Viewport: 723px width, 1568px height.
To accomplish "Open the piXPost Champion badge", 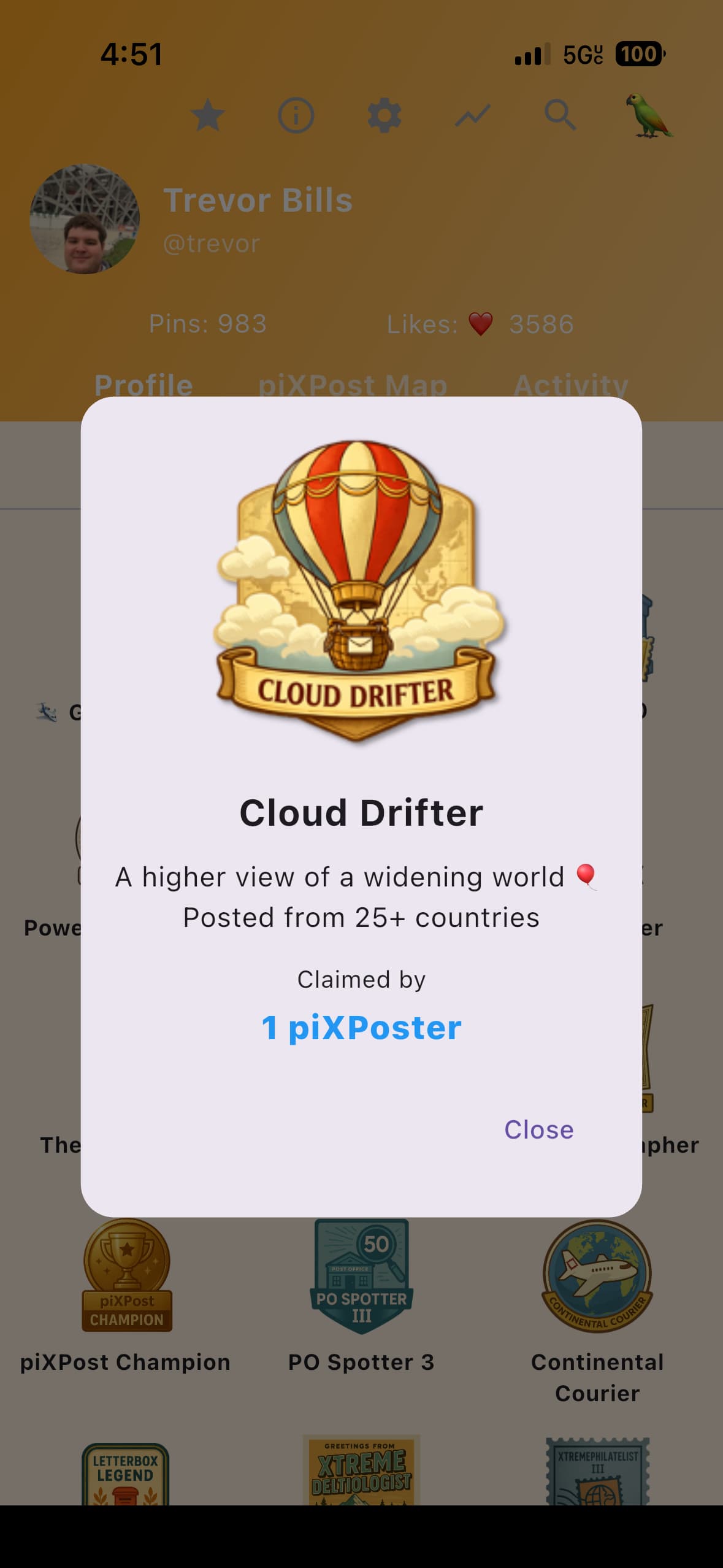I will tap(126, 1277).
